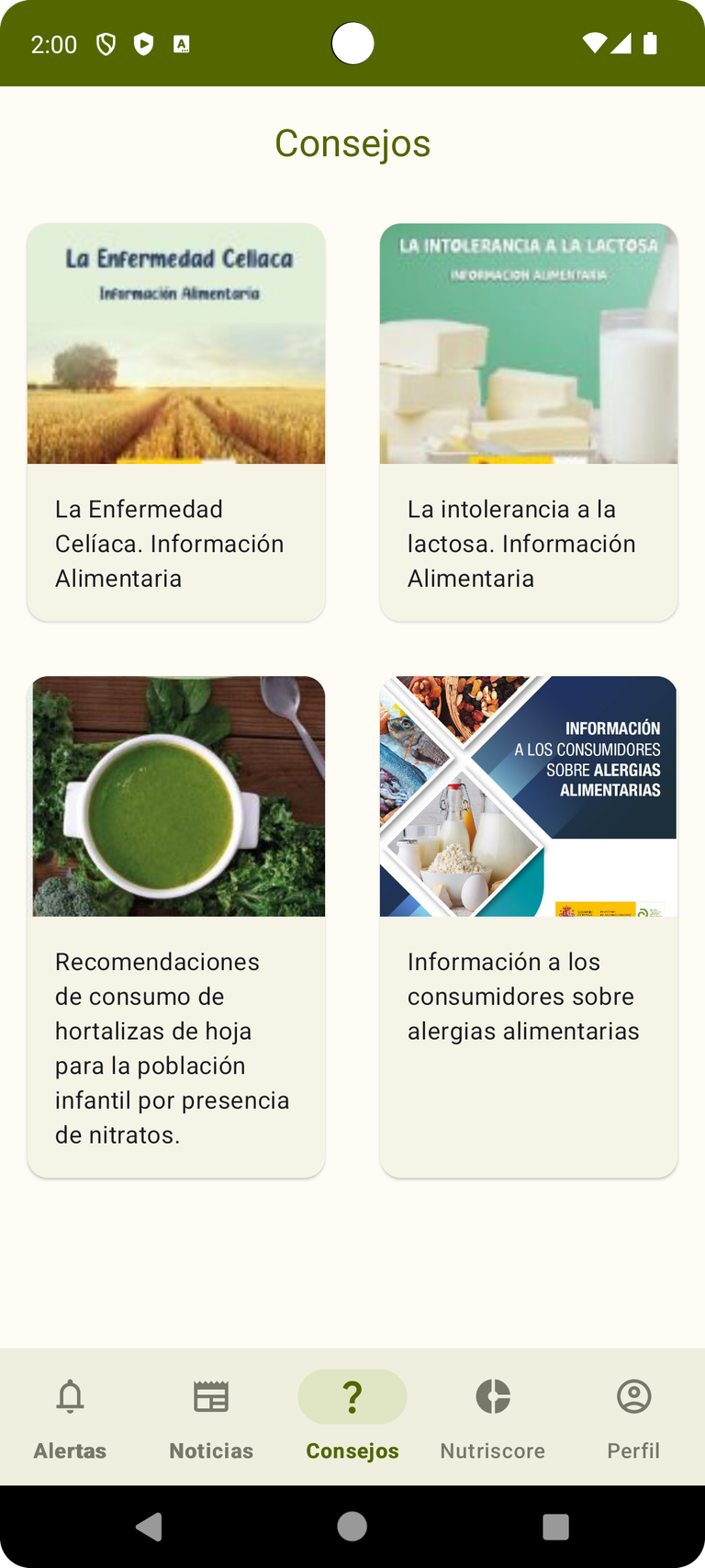Tap the system back button
705x1568 pixels.
[149, 1527]
